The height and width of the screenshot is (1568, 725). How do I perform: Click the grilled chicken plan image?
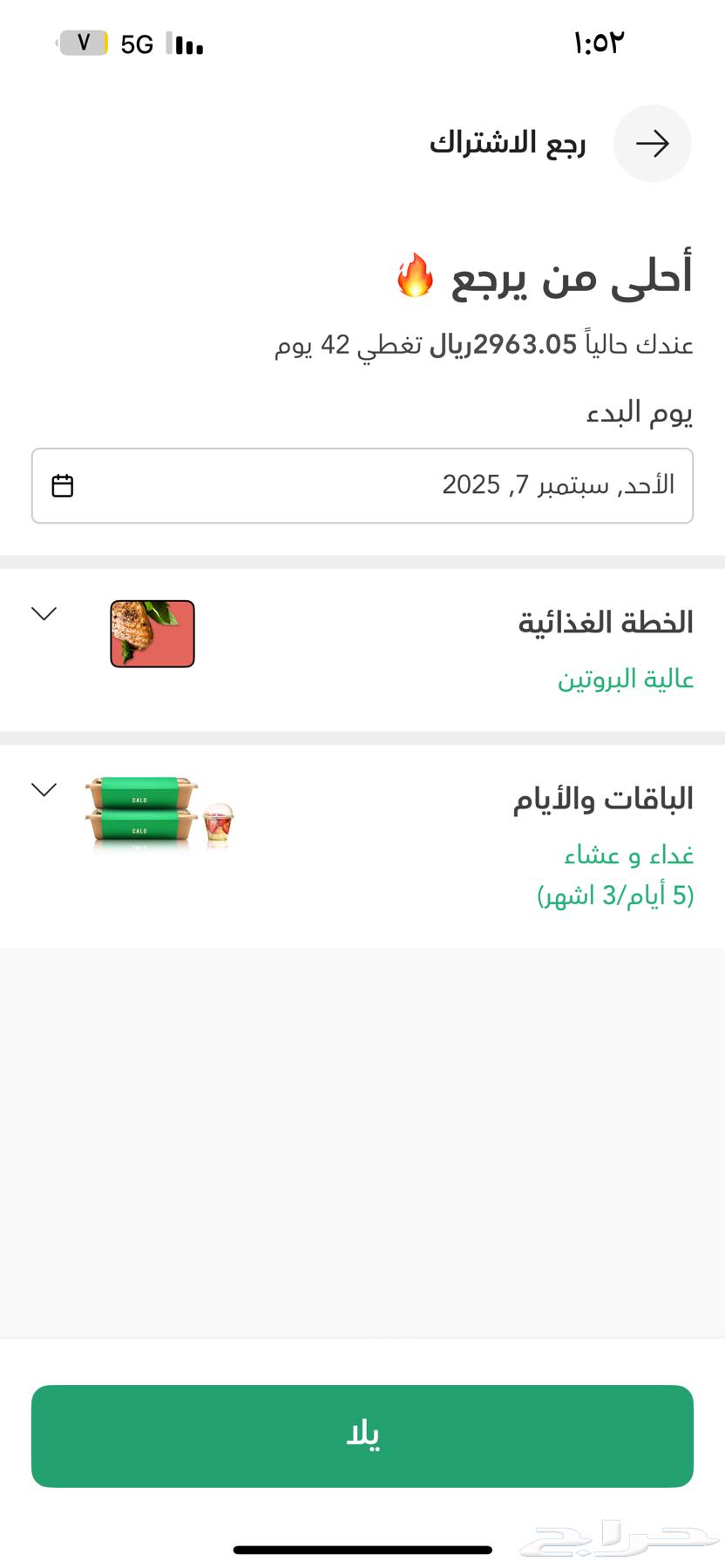(152, 633)
